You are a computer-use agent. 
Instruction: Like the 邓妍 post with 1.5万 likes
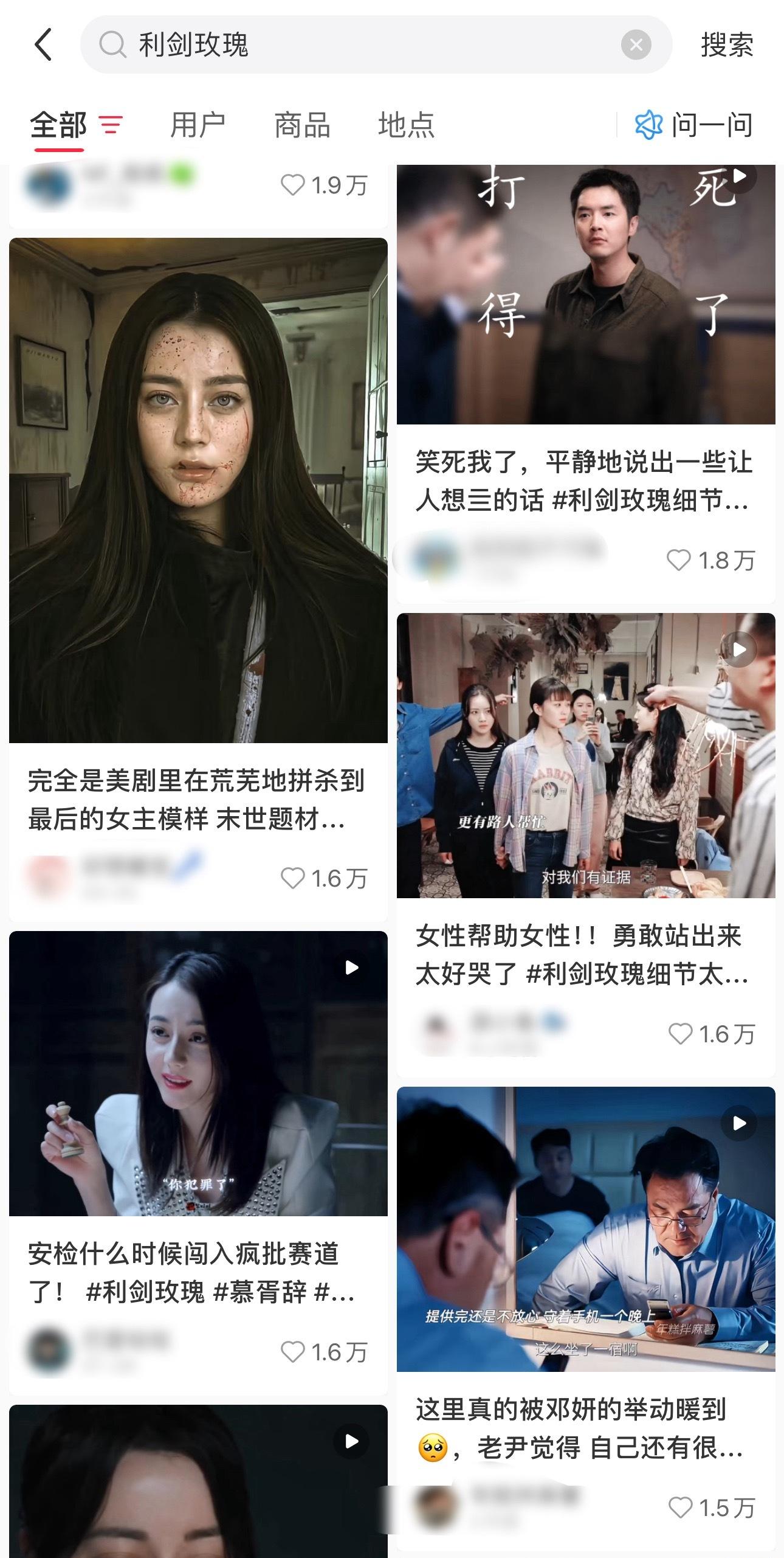[x=680, y=1508]
